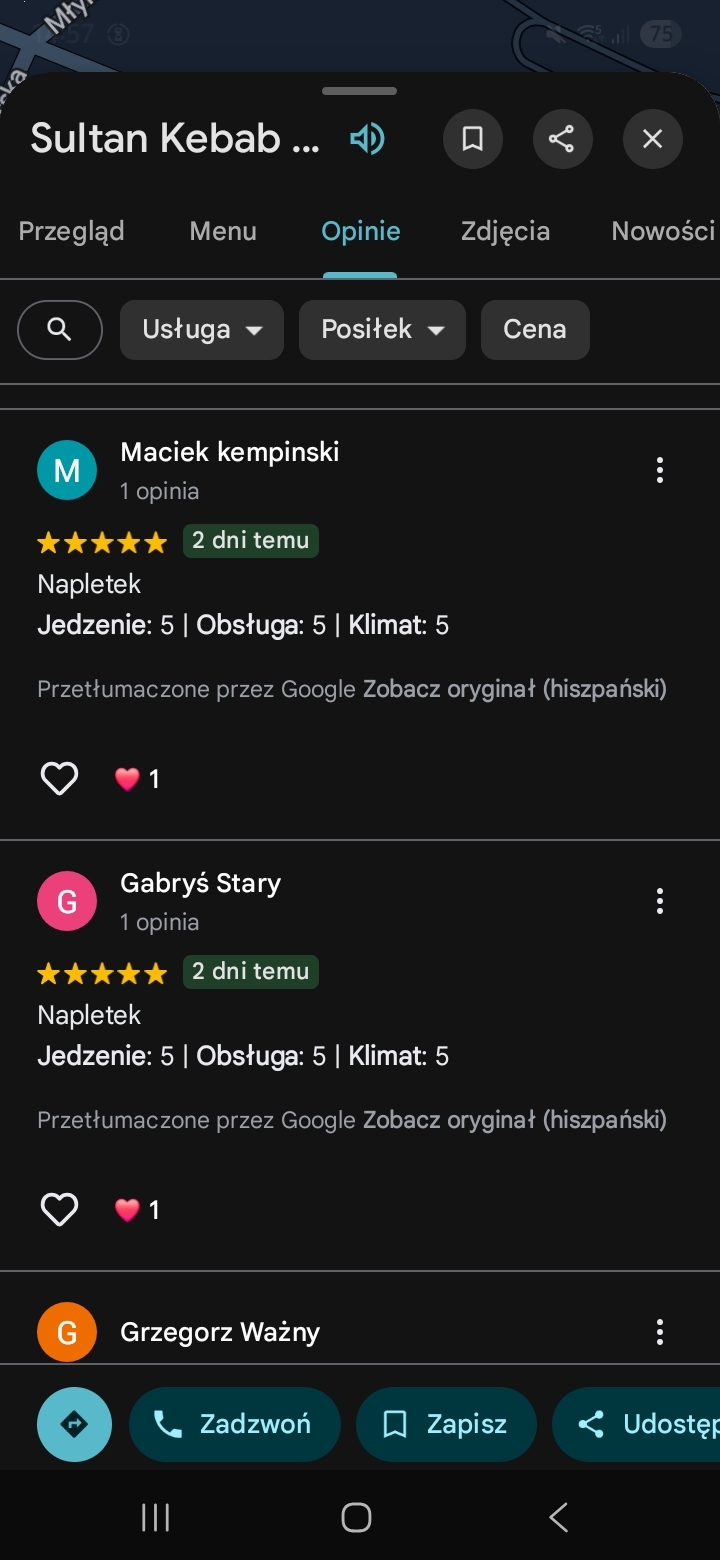The width and height of the screenshot is (720, 1560).
Task: Filter reviews by Cena chip
Action: click(x=535, y=329)
